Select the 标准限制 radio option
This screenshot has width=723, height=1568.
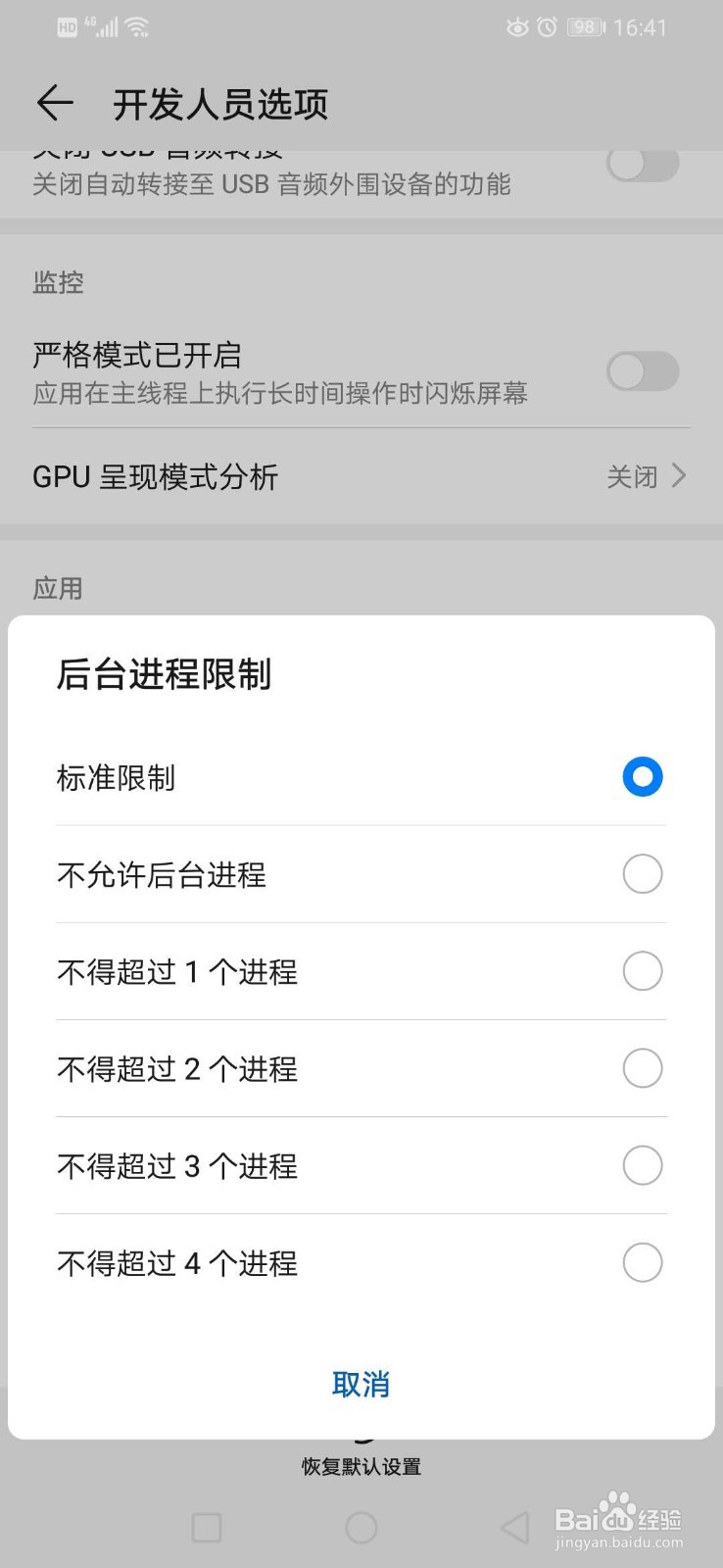point(642,777)
